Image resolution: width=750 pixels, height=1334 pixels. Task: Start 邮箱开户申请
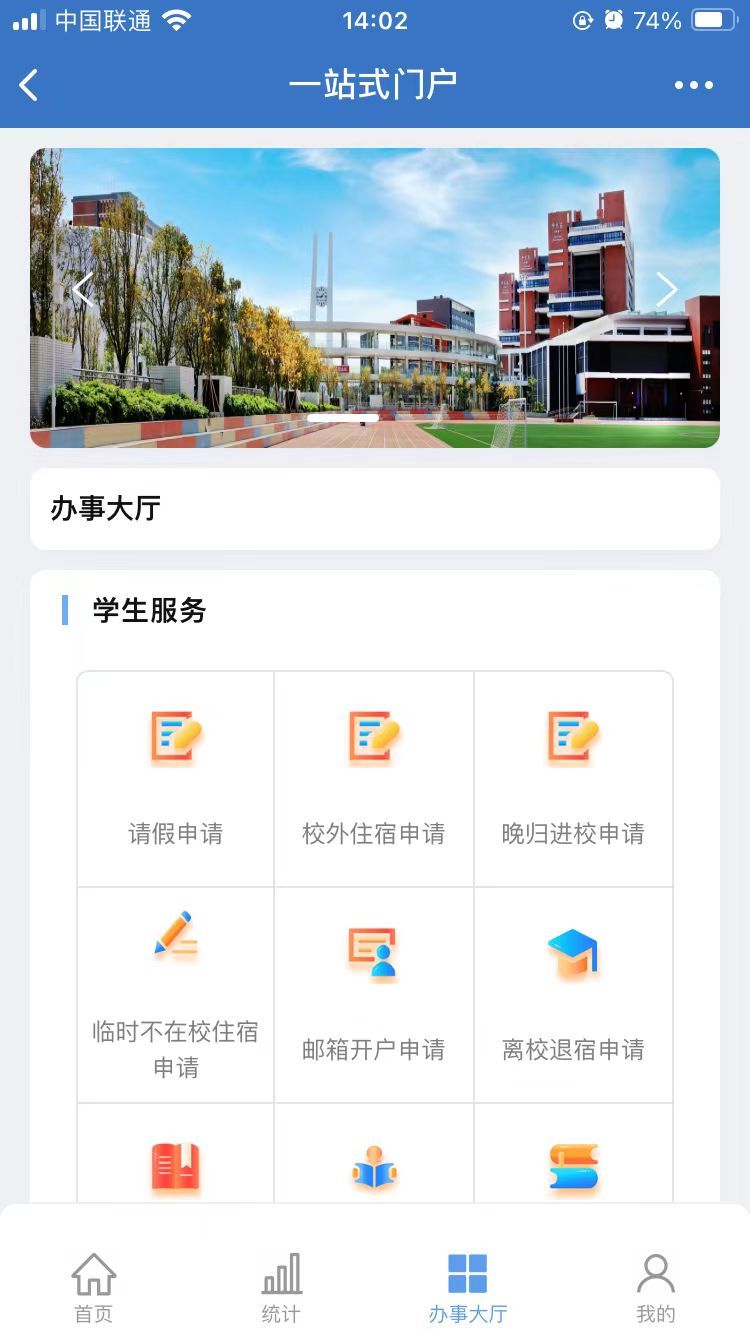click(x=374, y=994)
